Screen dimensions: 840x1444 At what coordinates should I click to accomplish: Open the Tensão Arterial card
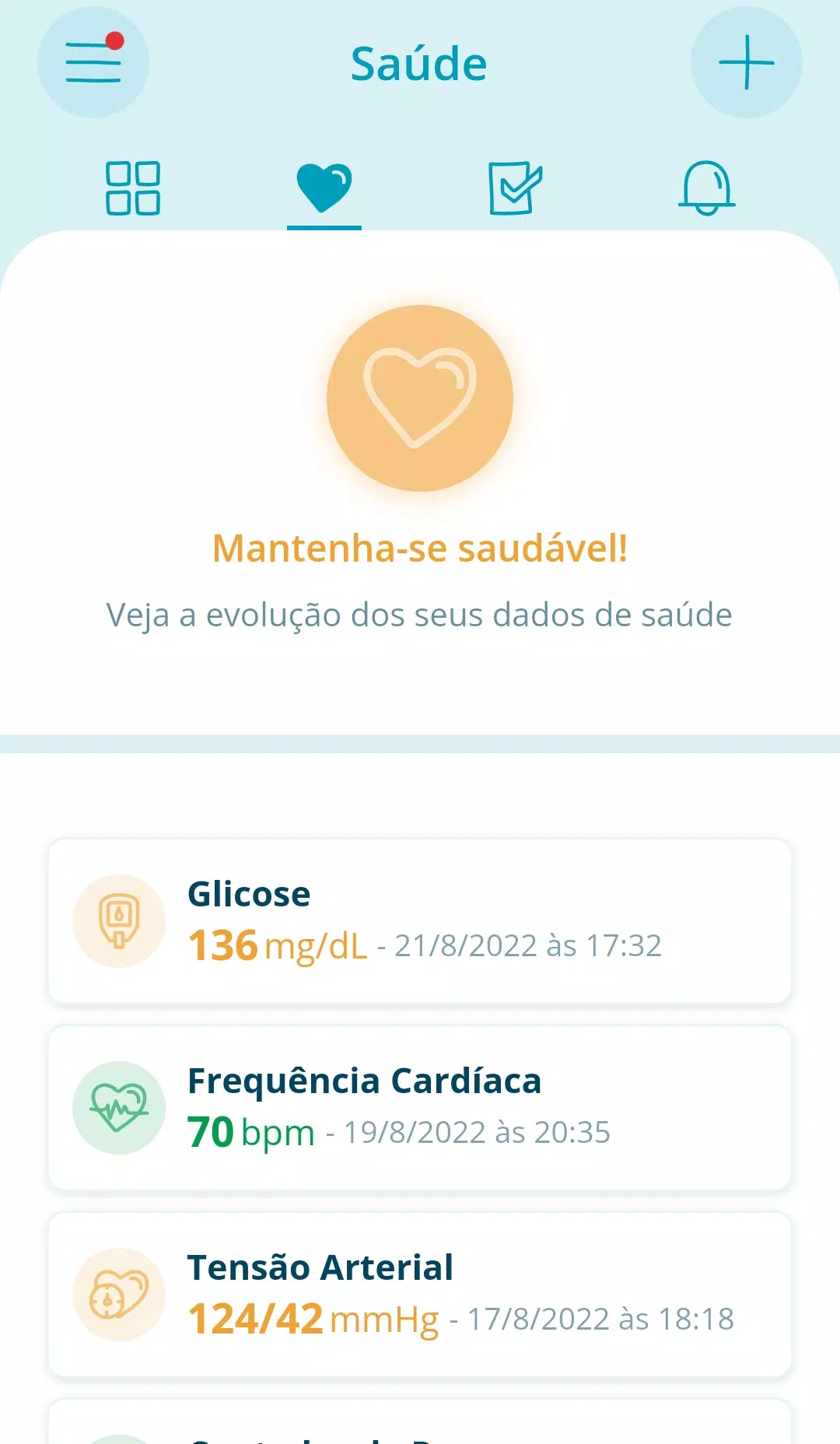pos(420,1295)
